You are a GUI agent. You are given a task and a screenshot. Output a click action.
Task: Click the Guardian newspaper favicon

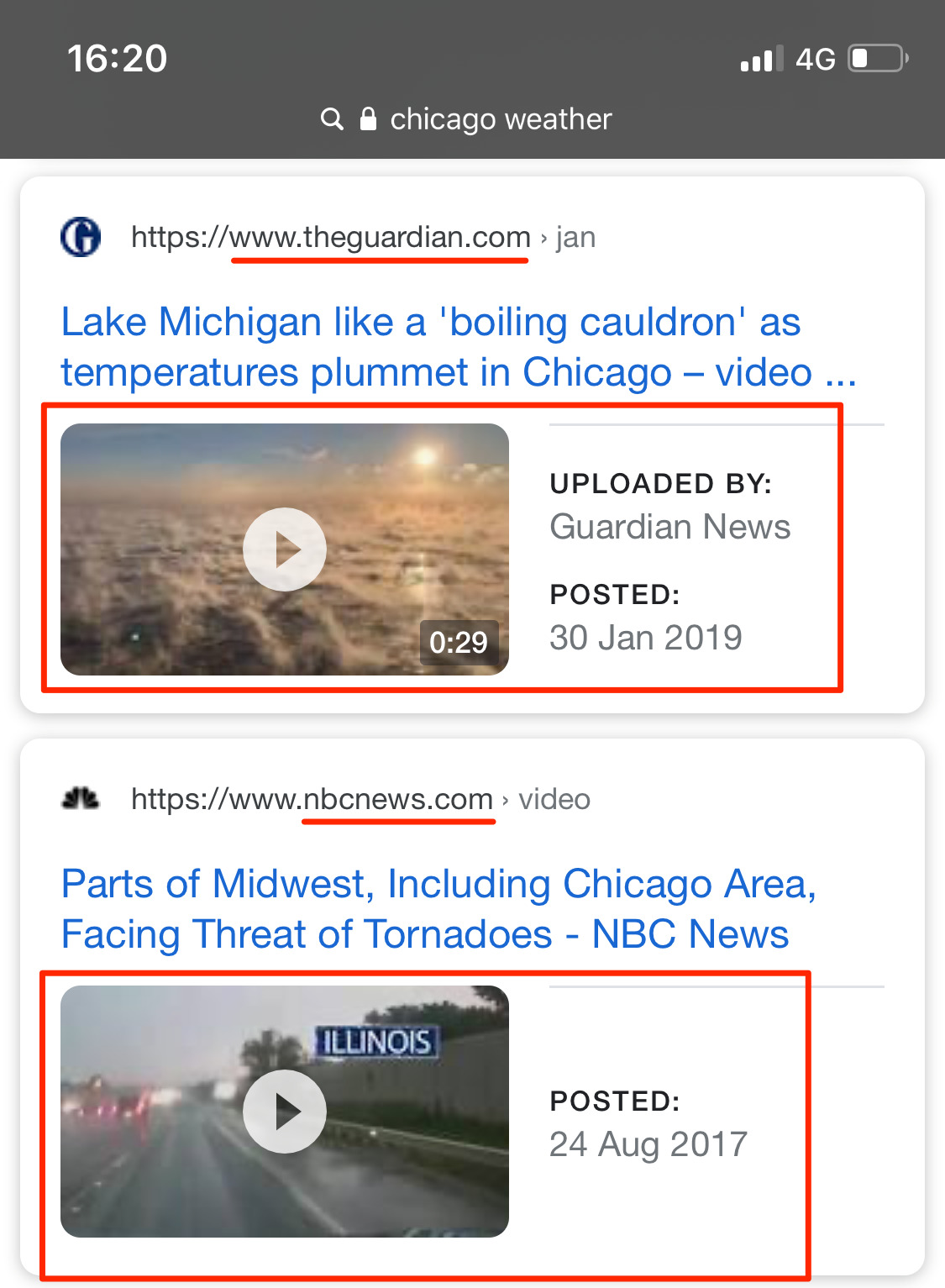(81, 235)
